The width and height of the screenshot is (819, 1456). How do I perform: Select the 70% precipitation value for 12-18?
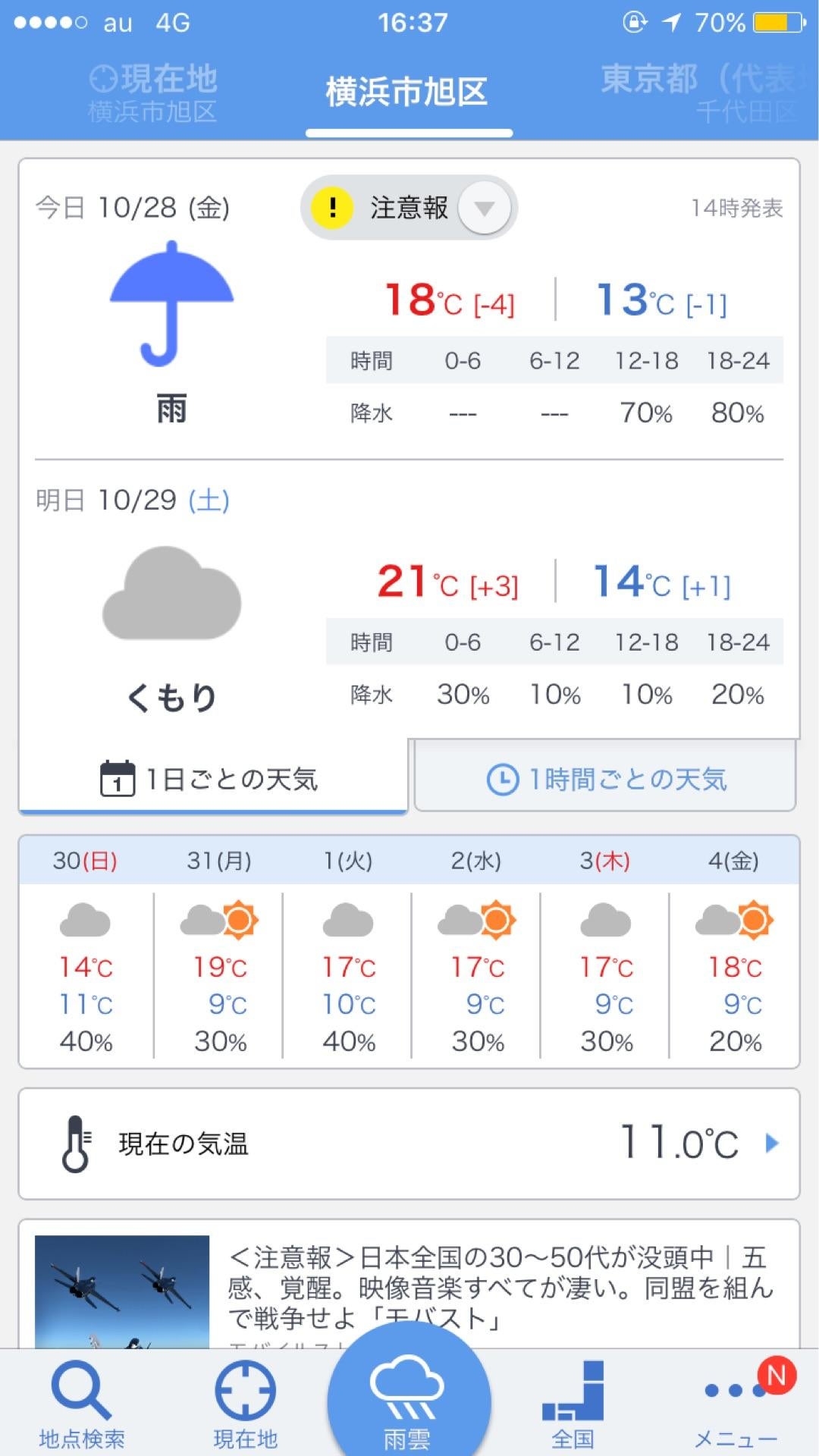pos(647,413)
